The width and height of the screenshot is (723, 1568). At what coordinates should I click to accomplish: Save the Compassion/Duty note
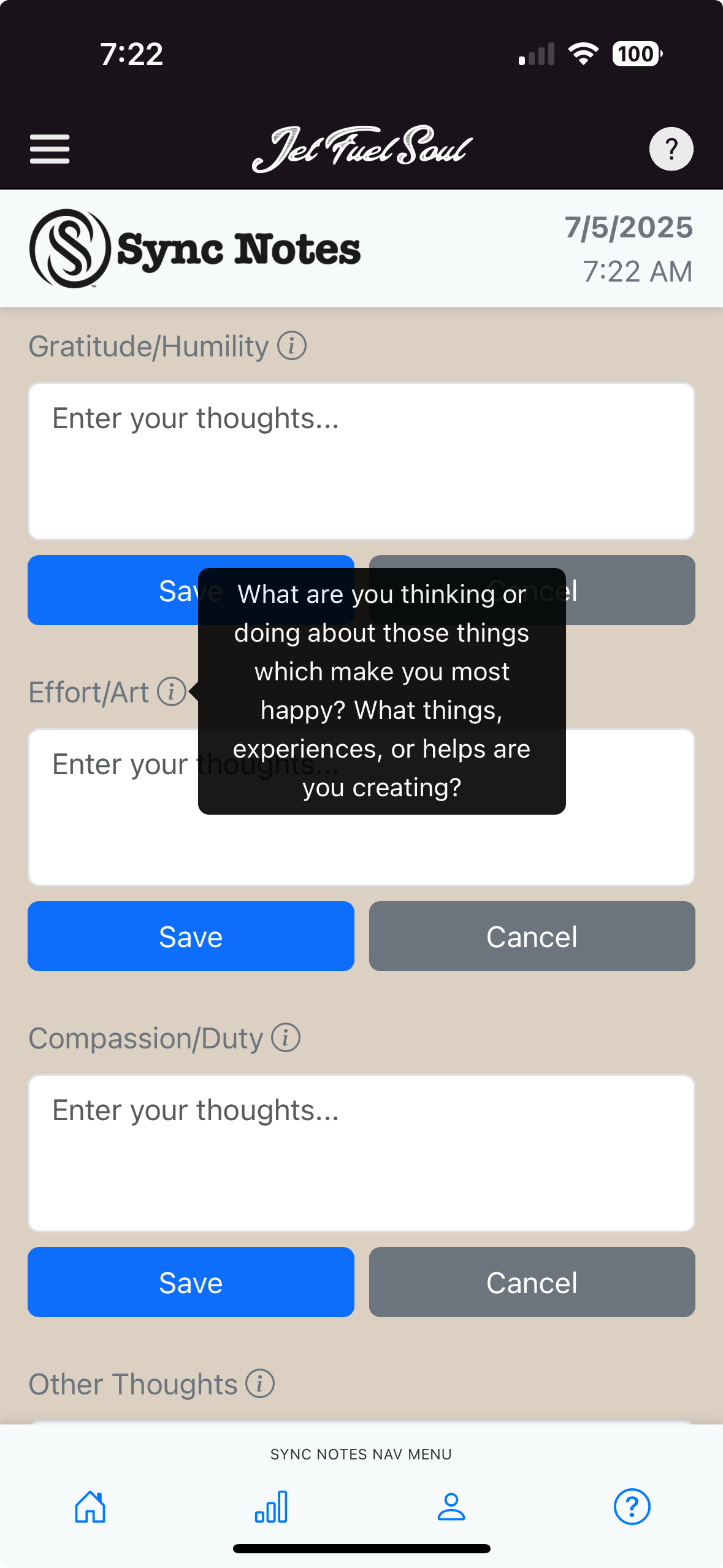191,1282
